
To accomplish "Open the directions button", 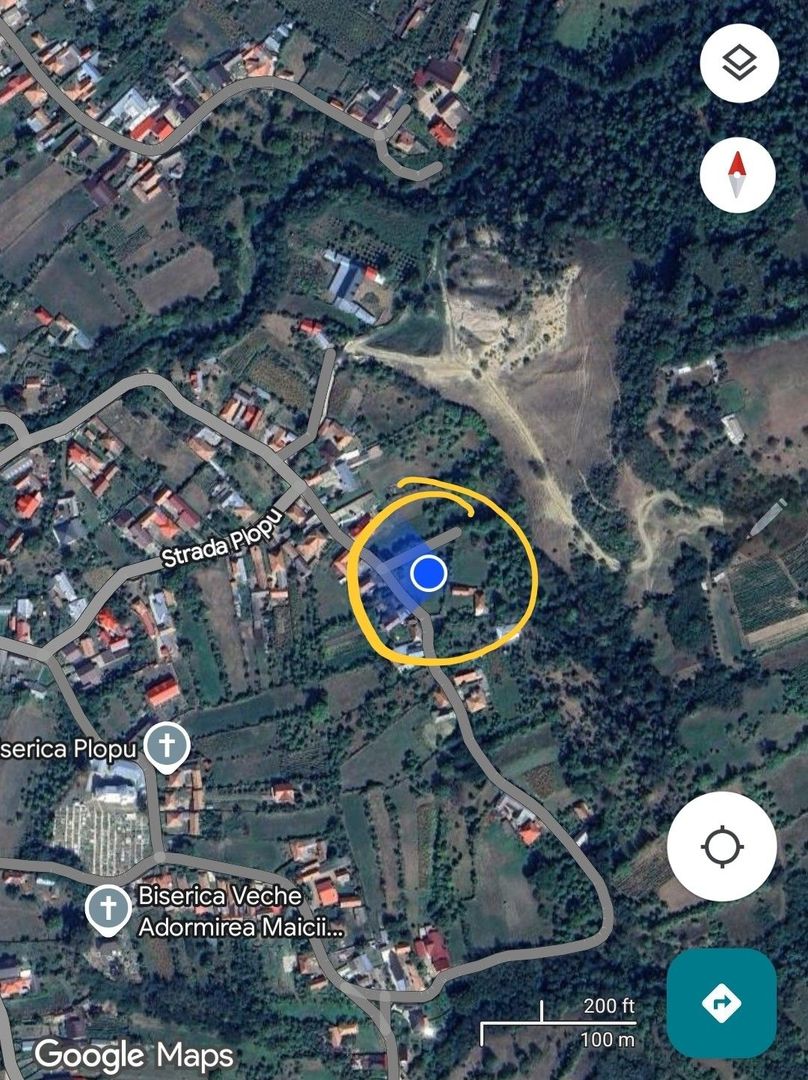I will pyautogui.click(x=721, y=1002).
